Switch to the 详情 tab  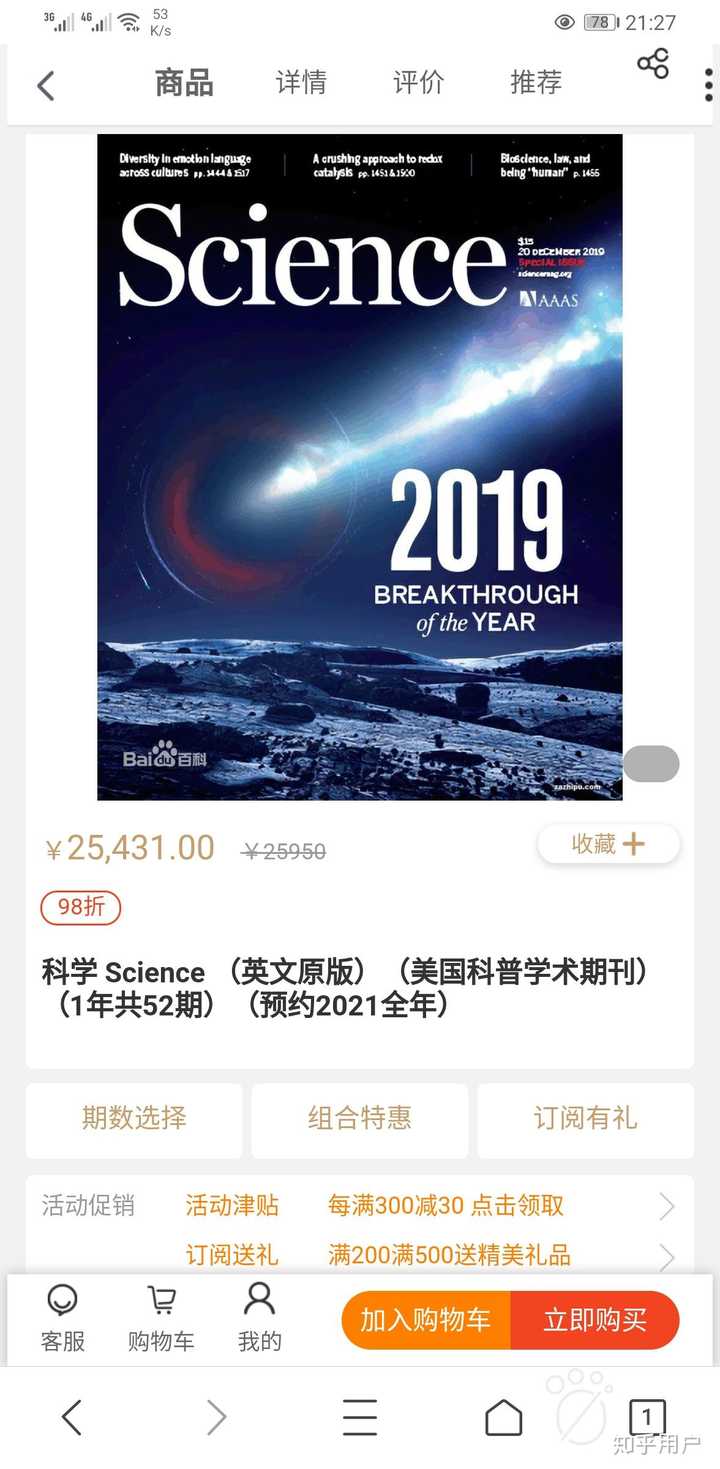point(301,83)
